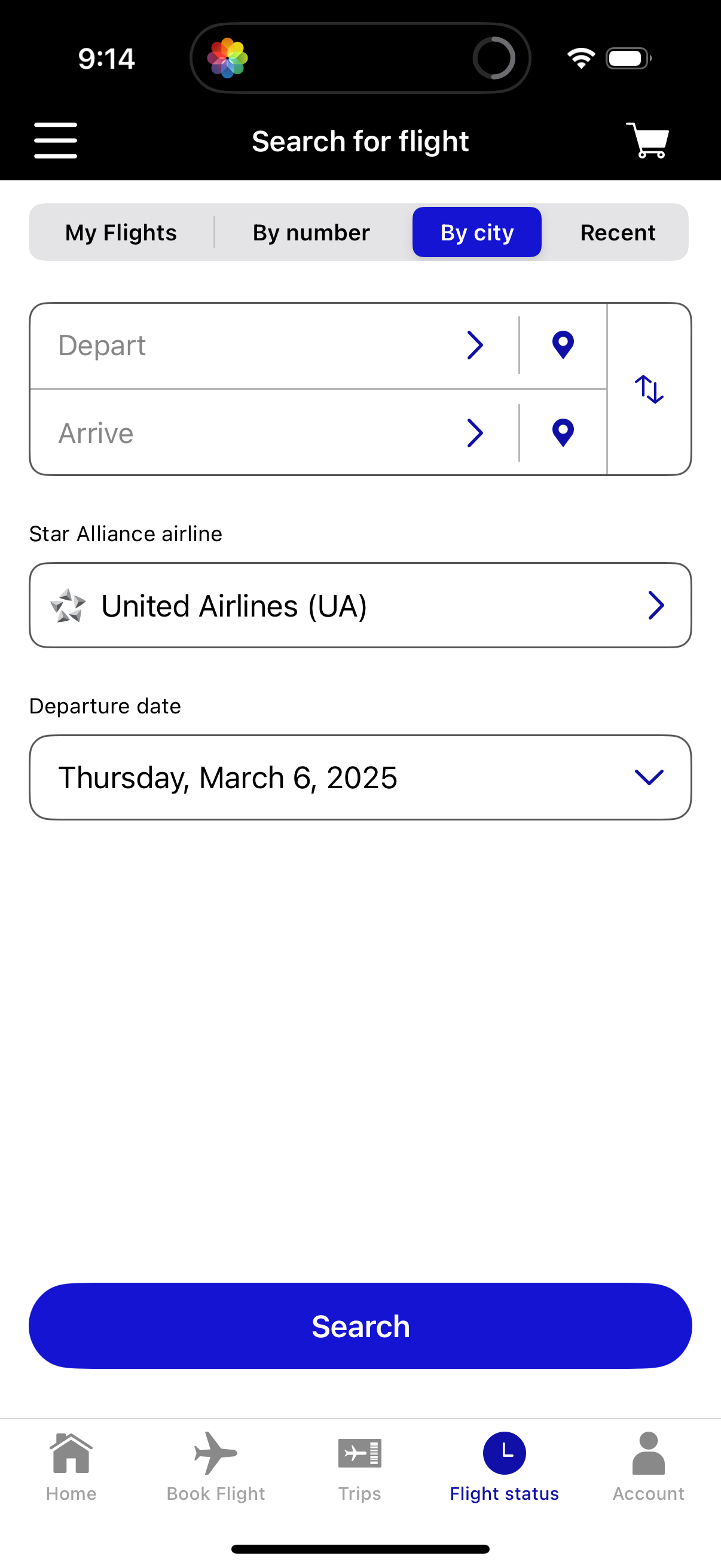This screenshot has height=1568, width=721.
Task: Open the United Airlines (UA) airline selector
Action: tap(361, 605)
